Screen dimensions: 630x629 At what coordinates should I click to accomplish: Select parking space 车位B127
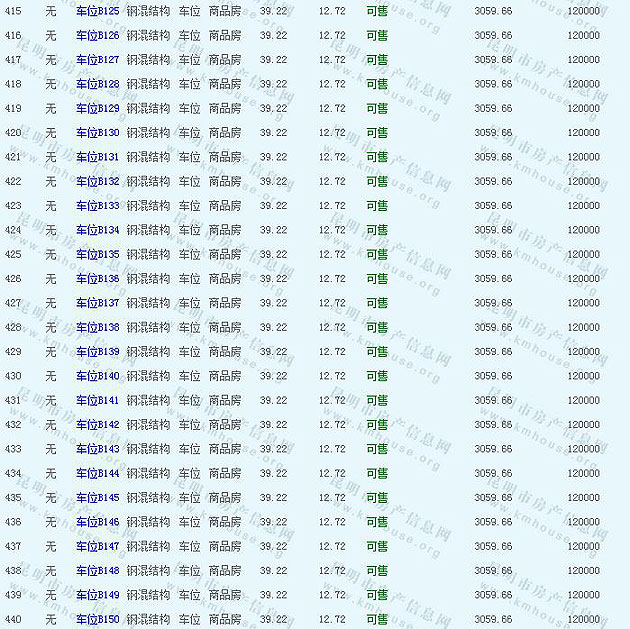97,60
